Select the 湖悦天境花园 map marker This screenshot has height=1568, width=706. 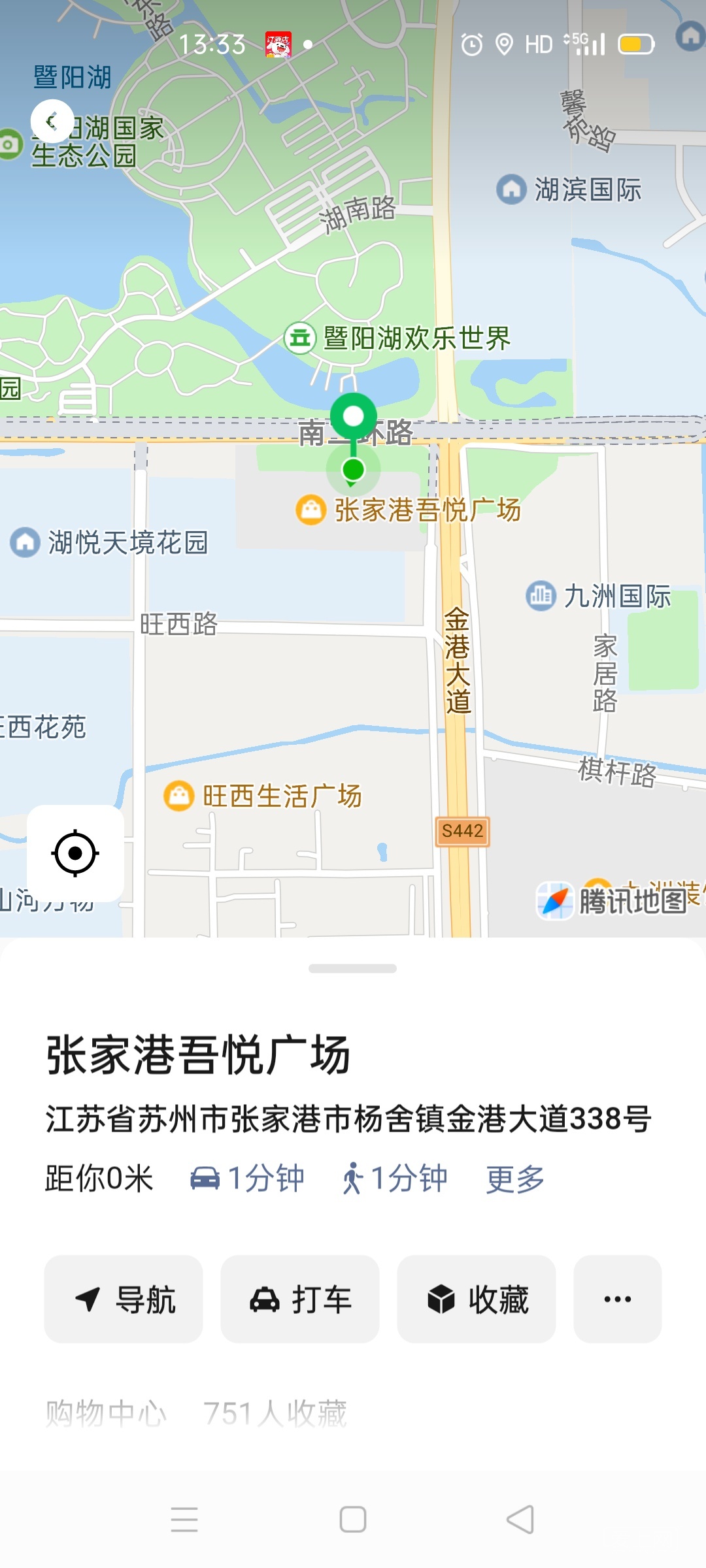[25, 542]
